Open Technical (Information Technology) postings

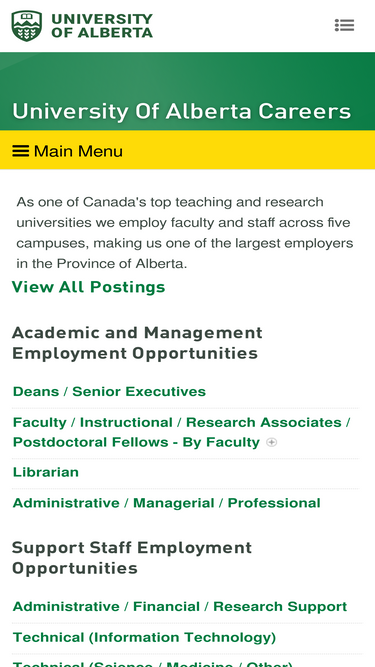(145, 637)
